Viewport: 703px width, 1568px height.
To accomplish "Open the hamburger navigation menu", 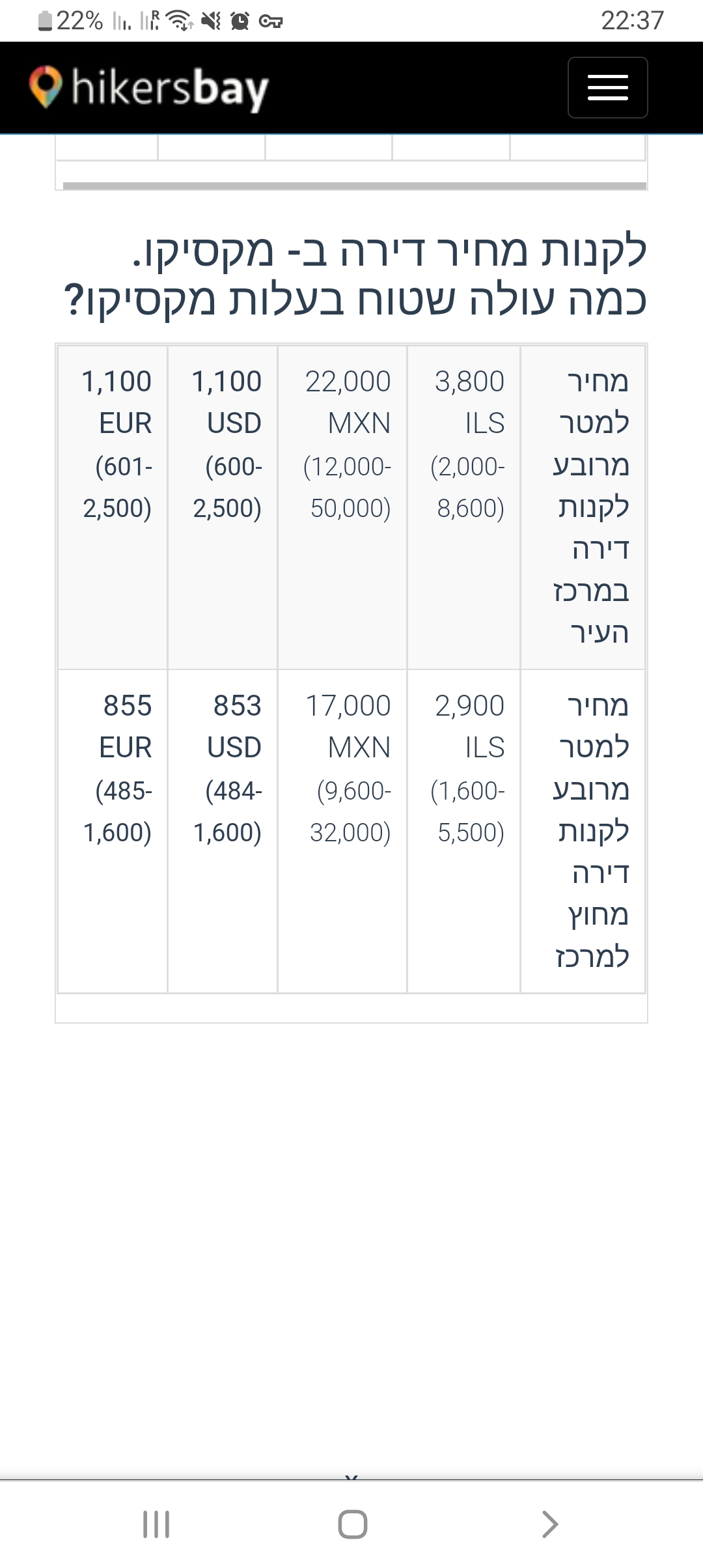I will [607, 87].
